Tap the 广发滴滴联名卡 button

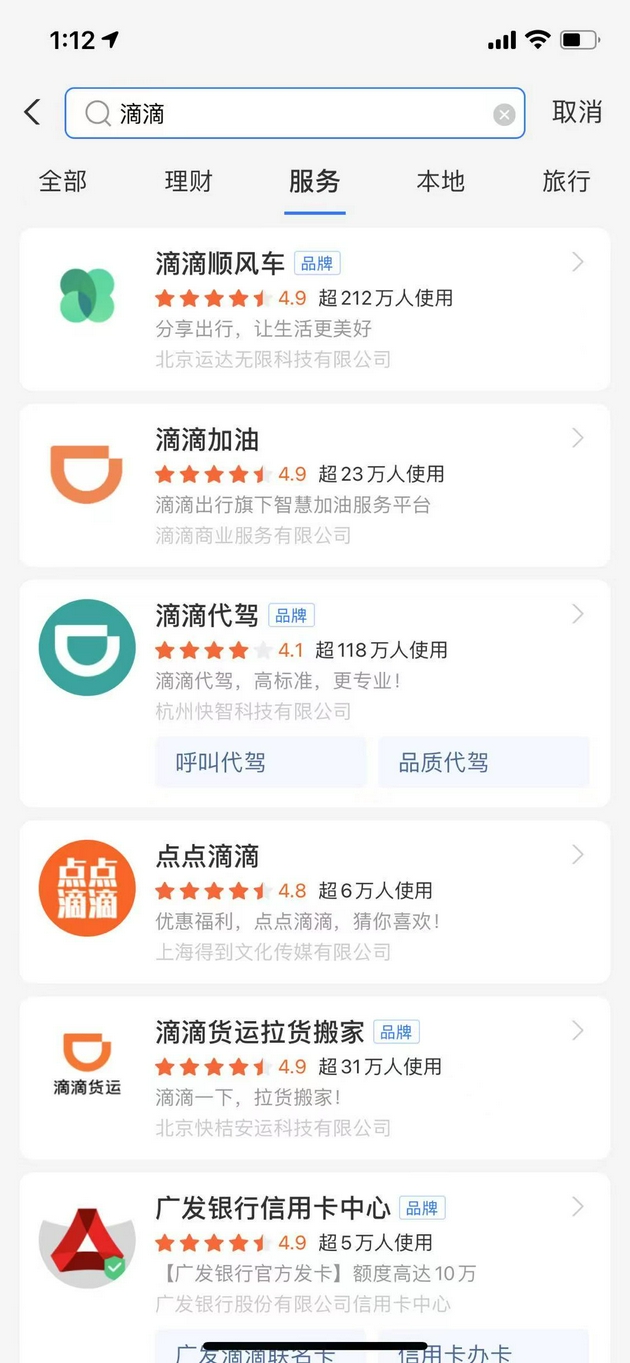tap(260, 1346)
